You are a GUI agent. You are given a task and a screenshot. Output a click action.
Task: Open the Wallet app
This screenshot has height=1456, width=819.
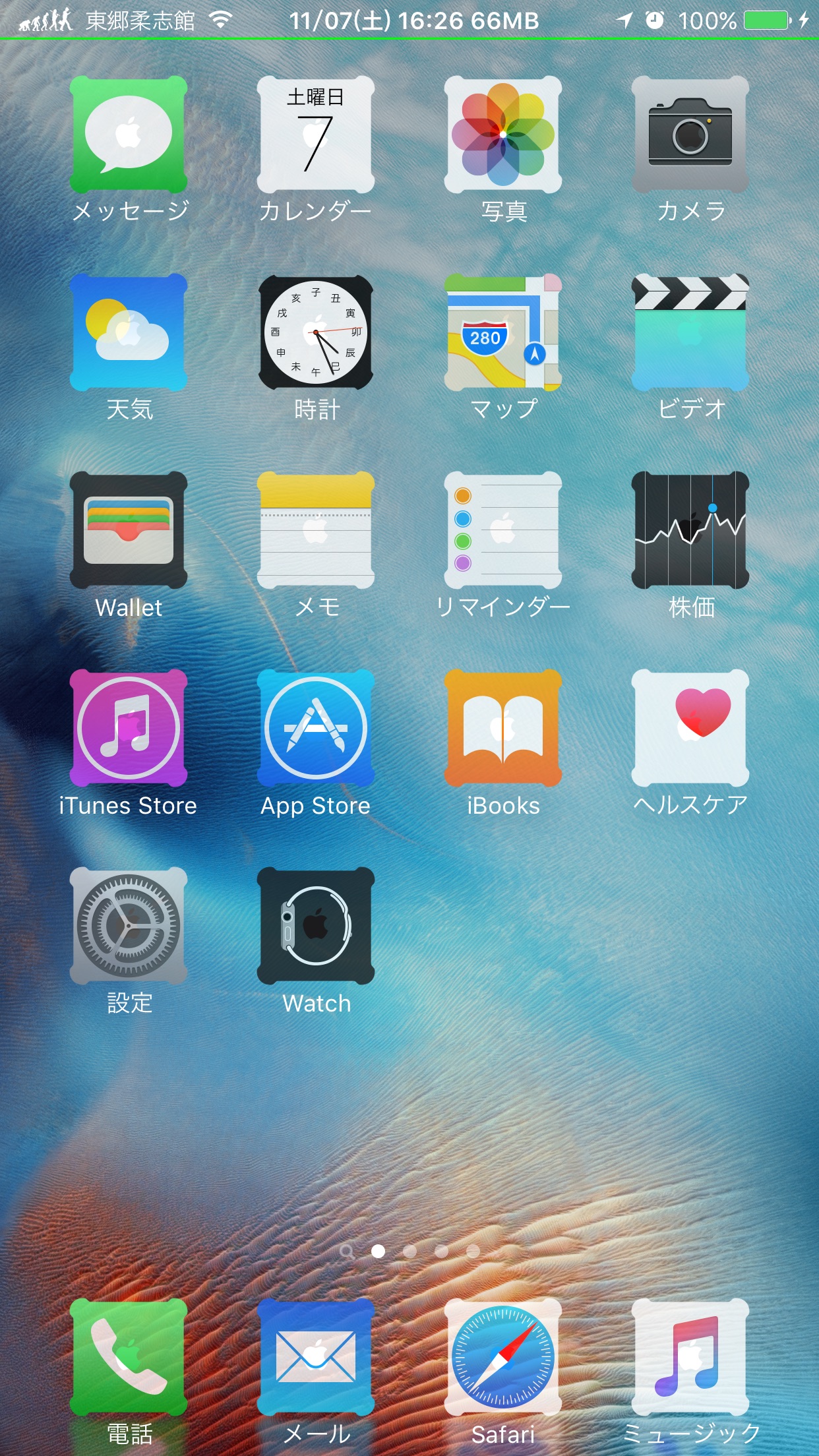(x=129, y=530)
